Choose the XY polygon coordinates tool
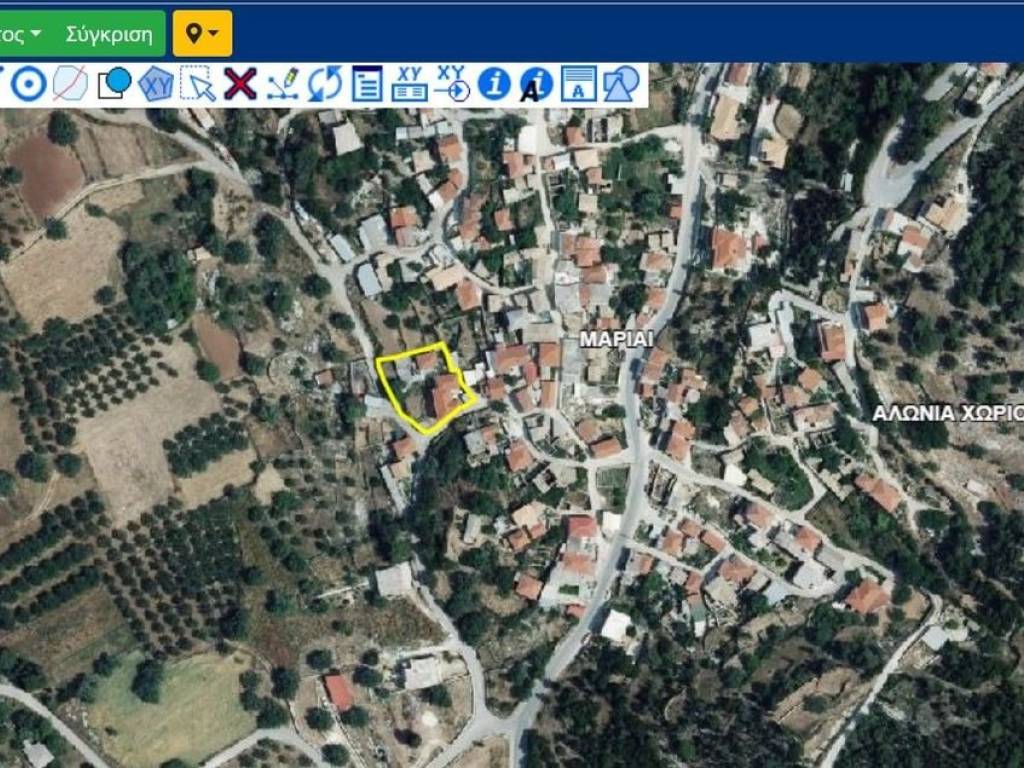Viewport: 1024px width, 768px height. point(155,84)
